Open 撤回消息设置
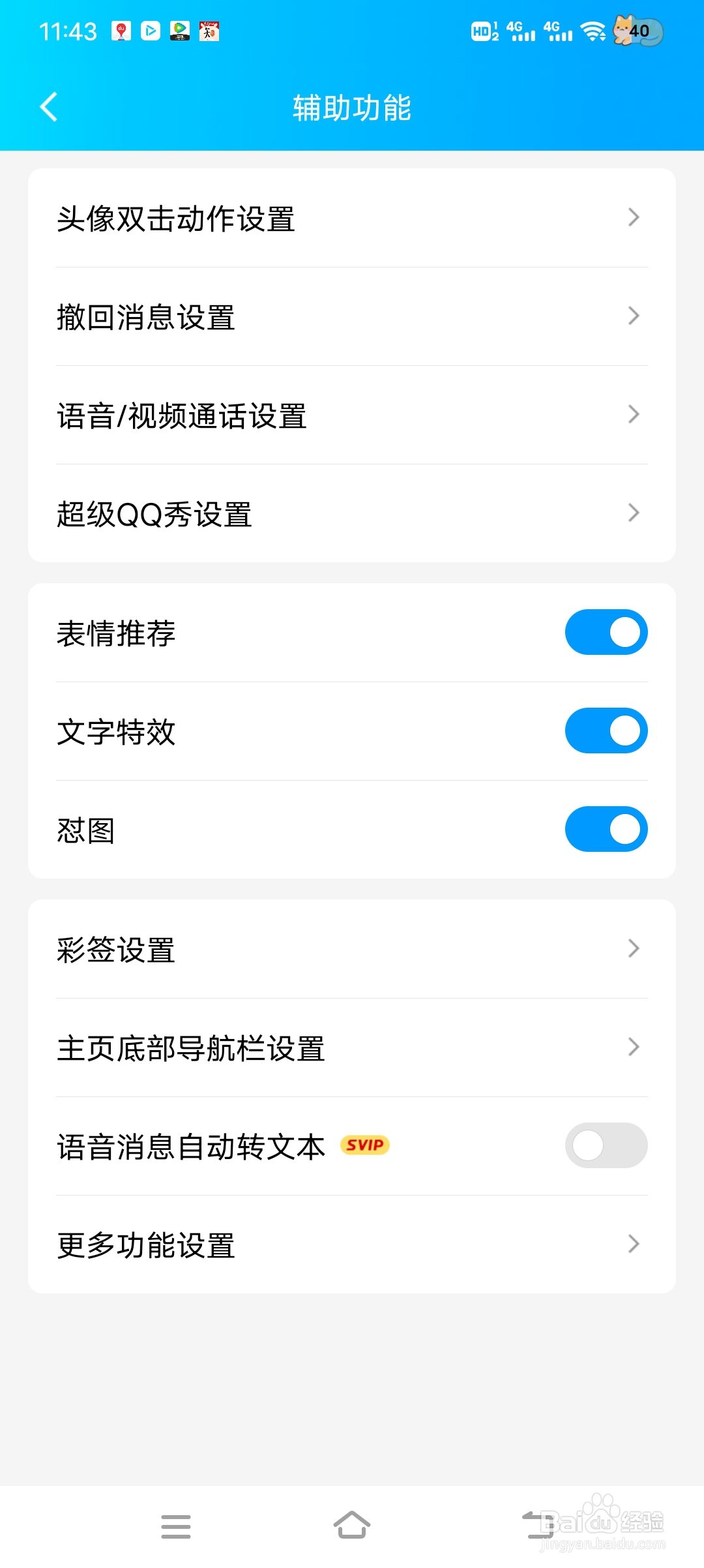This screenshot has width=704, height=1568. [x=352, y=316]
